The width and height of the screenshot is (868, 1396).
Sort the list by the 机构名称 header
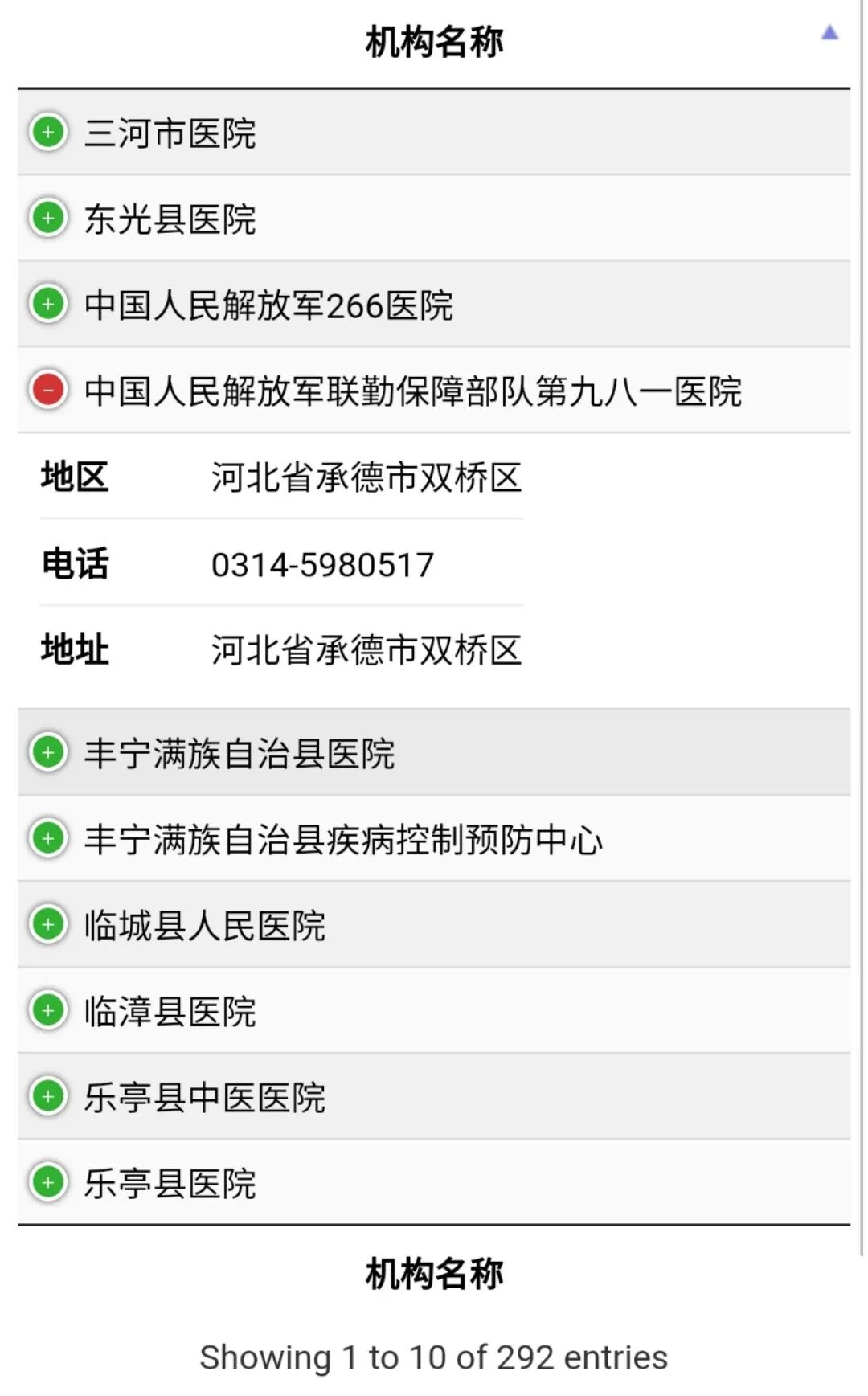coord(434,42)
